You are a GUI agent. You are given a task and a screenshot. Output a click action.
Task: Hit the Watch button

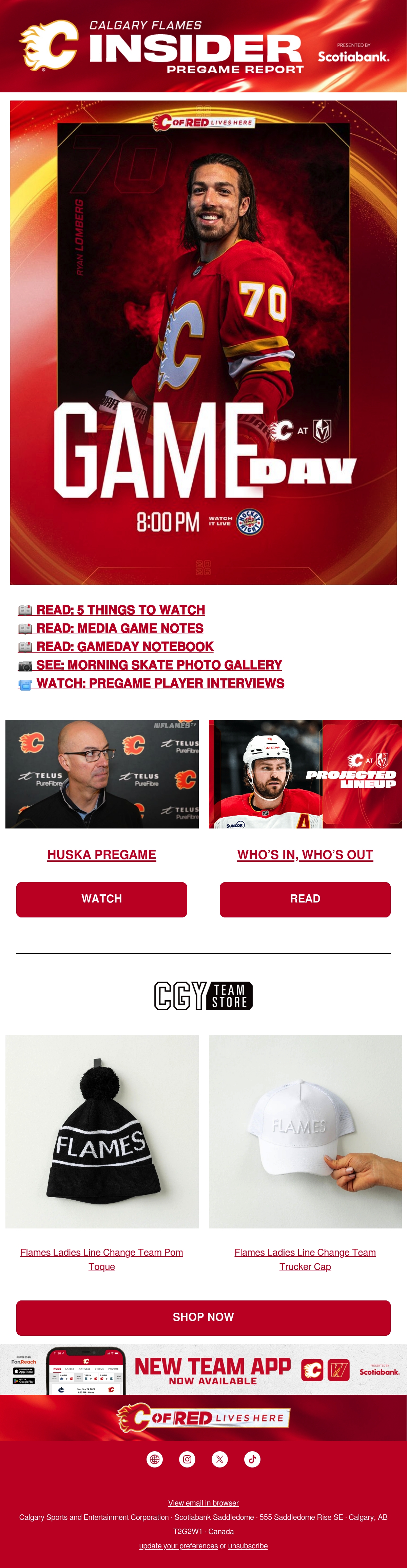click(x=102, y=899)
